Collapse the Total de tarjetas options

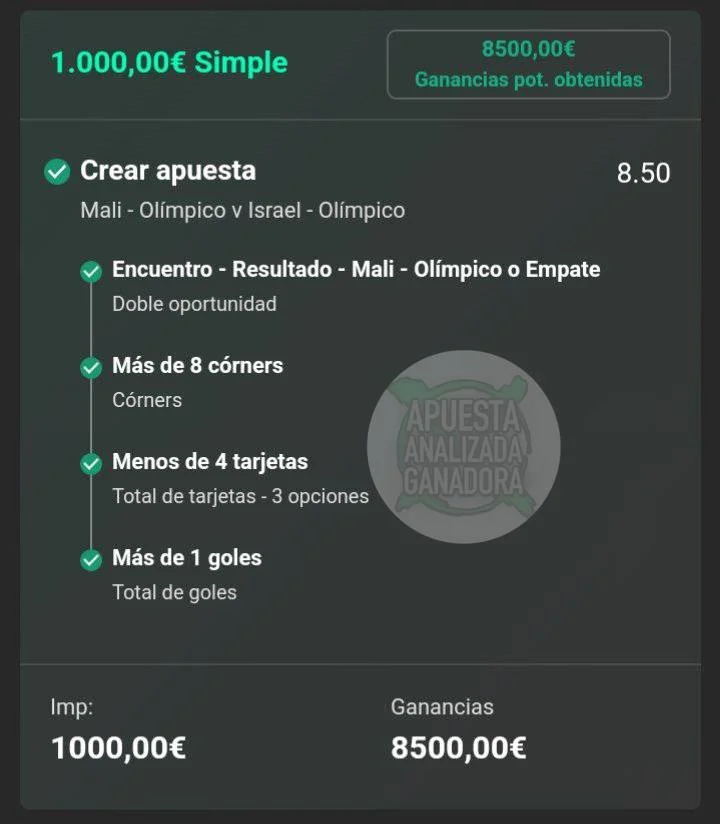point(241,496)
